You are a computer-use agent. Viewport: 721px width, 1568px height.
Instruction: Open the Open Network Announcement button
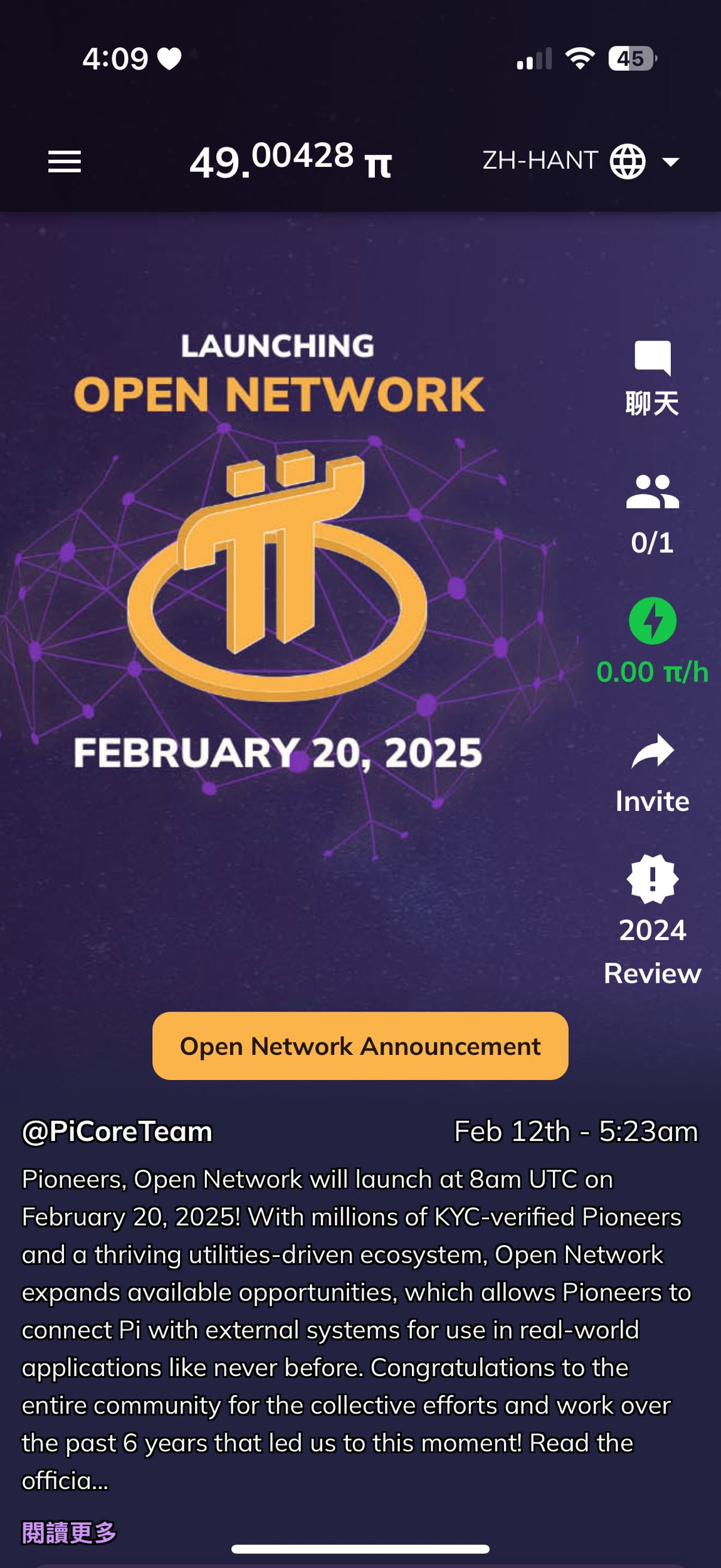click(x=360, y=1046)
